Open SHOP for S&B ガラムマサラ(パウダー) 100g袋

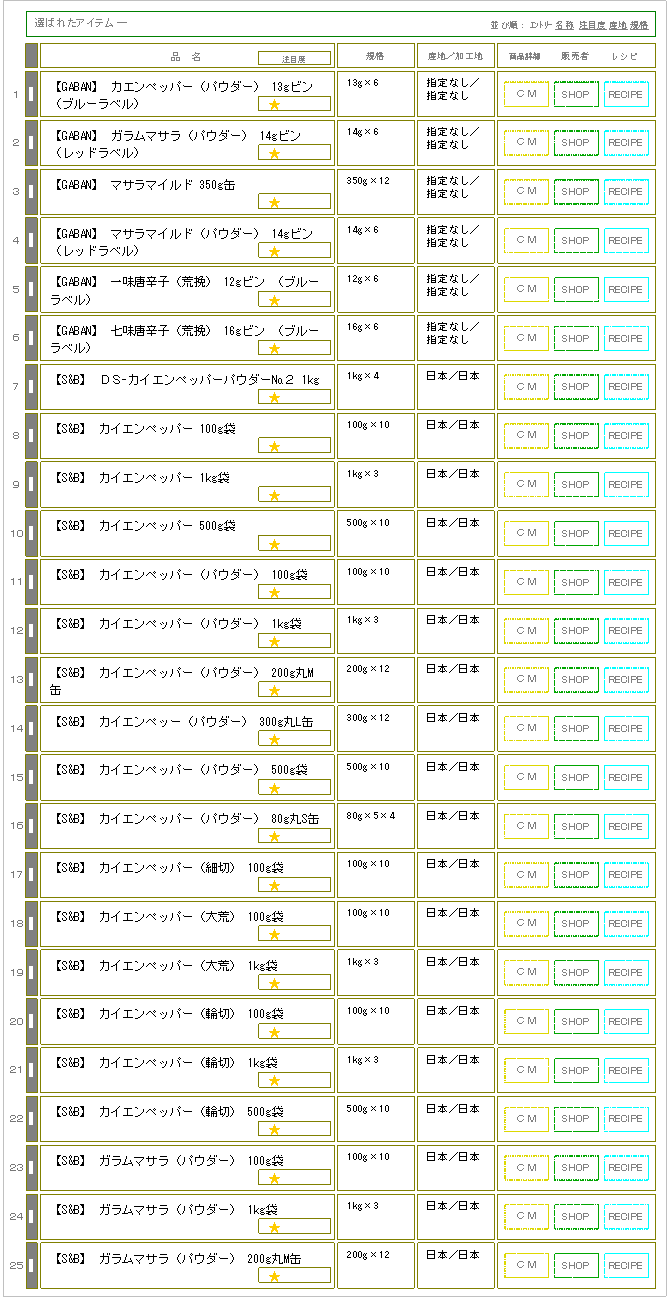click(576, 1168)
